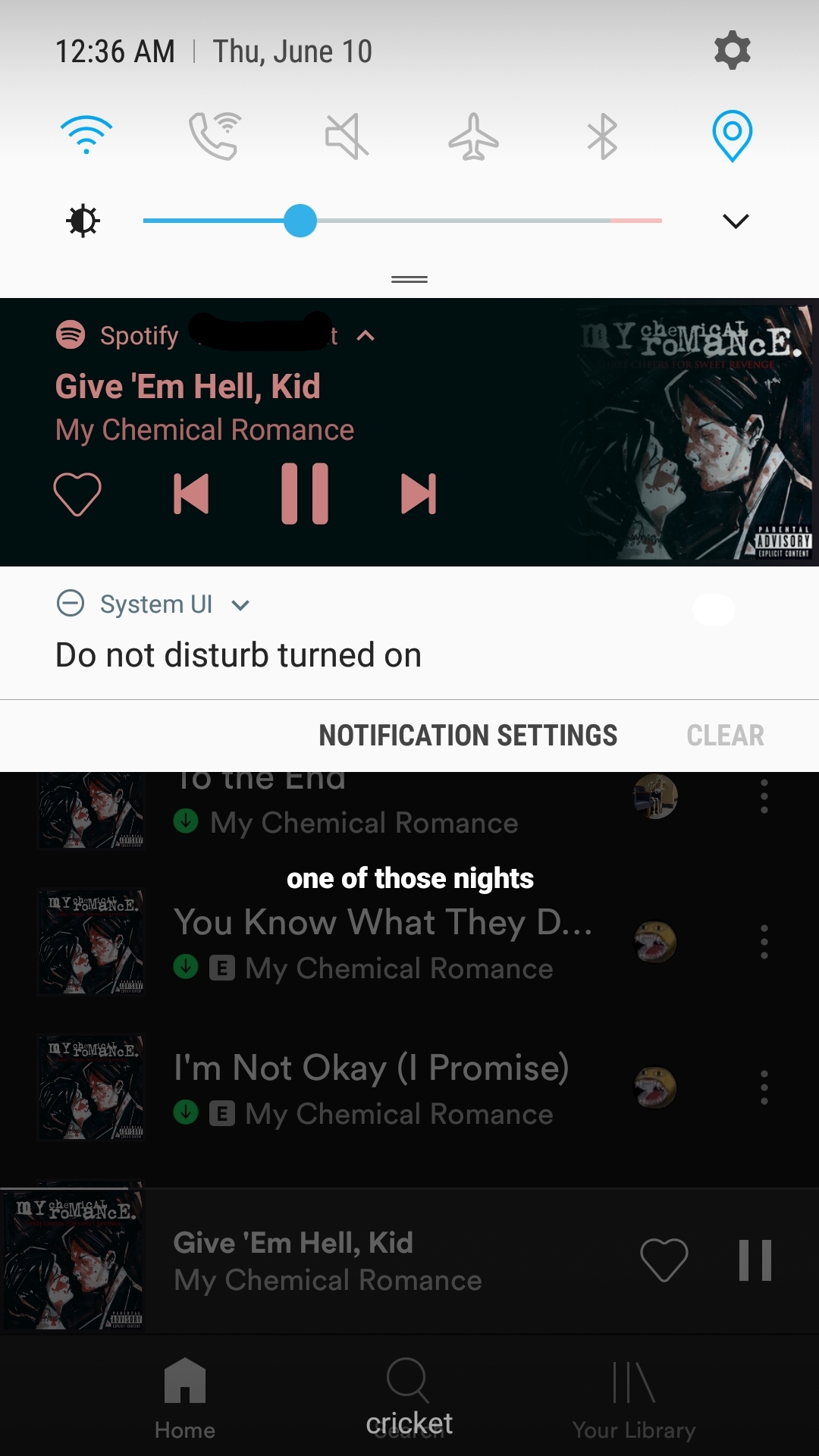Expand the System UI notification
This screenshot has width=819, height=1456.
click(240, 604)
